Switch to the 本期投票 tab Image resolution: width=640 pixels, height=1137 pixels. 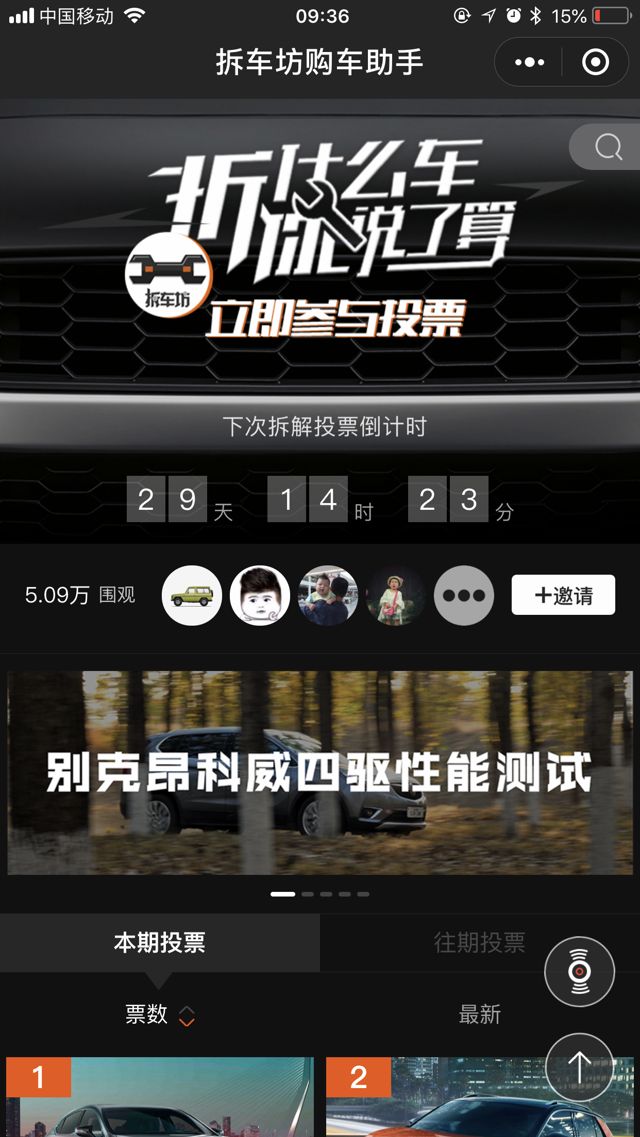(x=160, y=942)
